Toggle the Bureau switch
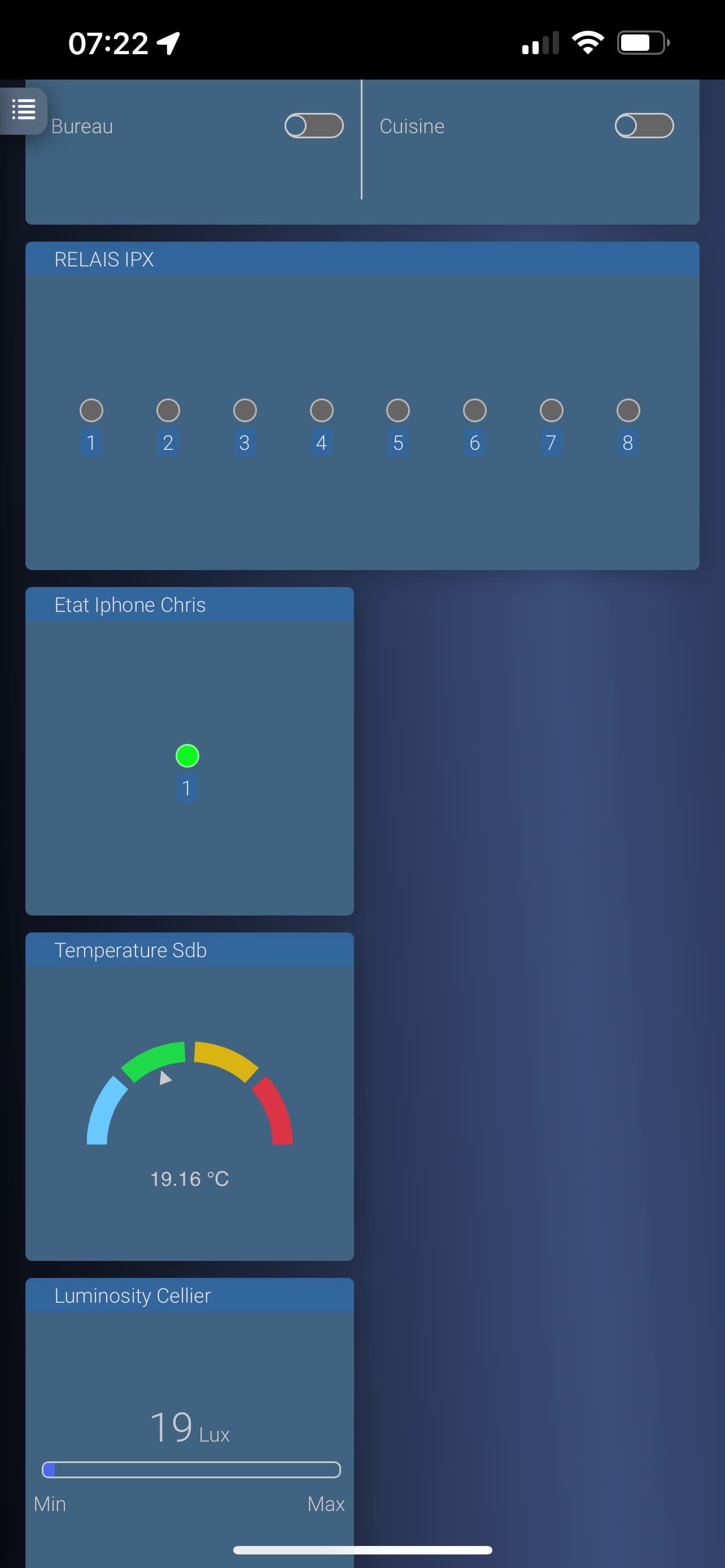Screen dimensions: 725x1568 coord(314,126)
